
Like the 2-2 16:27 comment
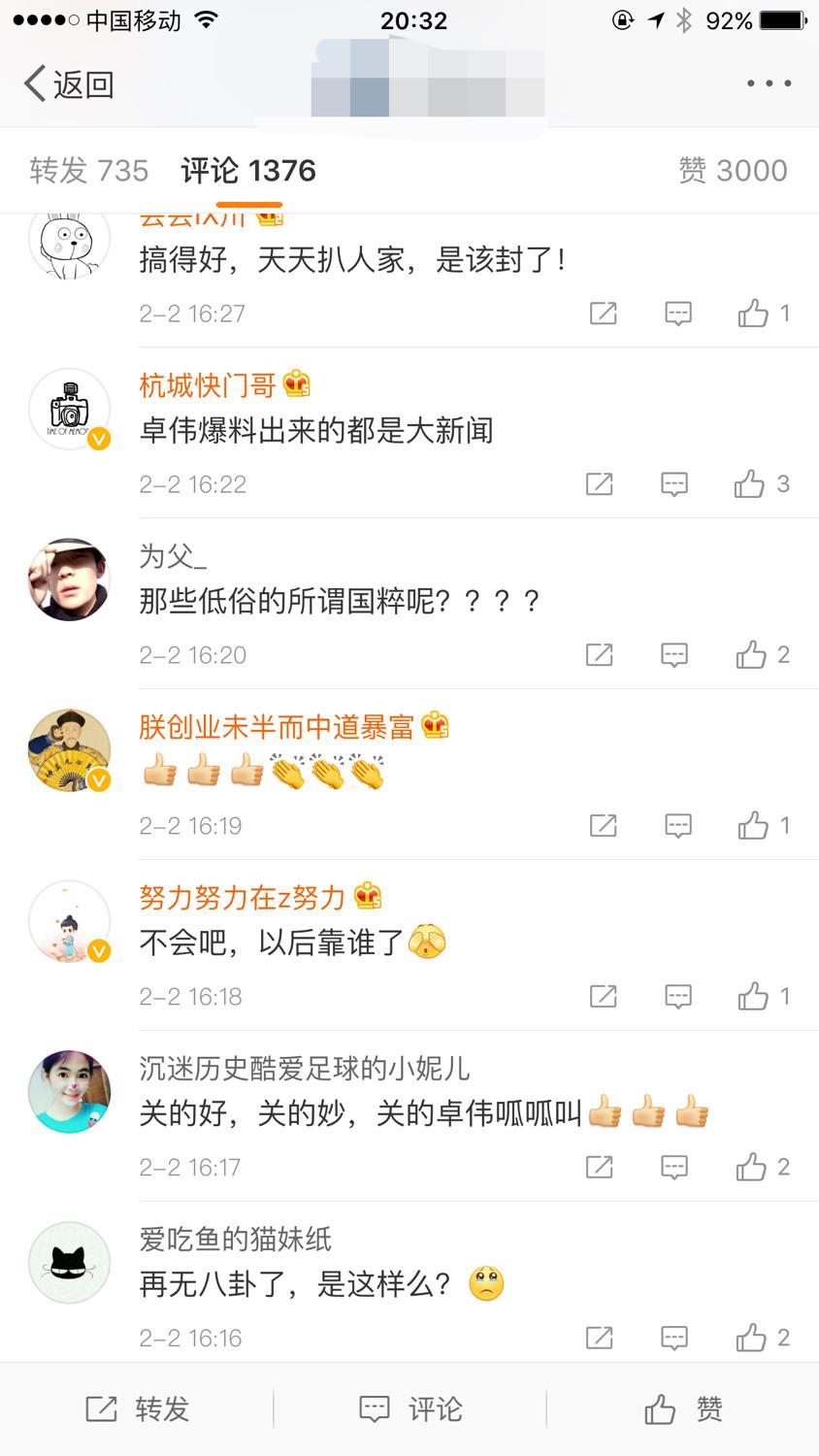click(x=753, y=314)
